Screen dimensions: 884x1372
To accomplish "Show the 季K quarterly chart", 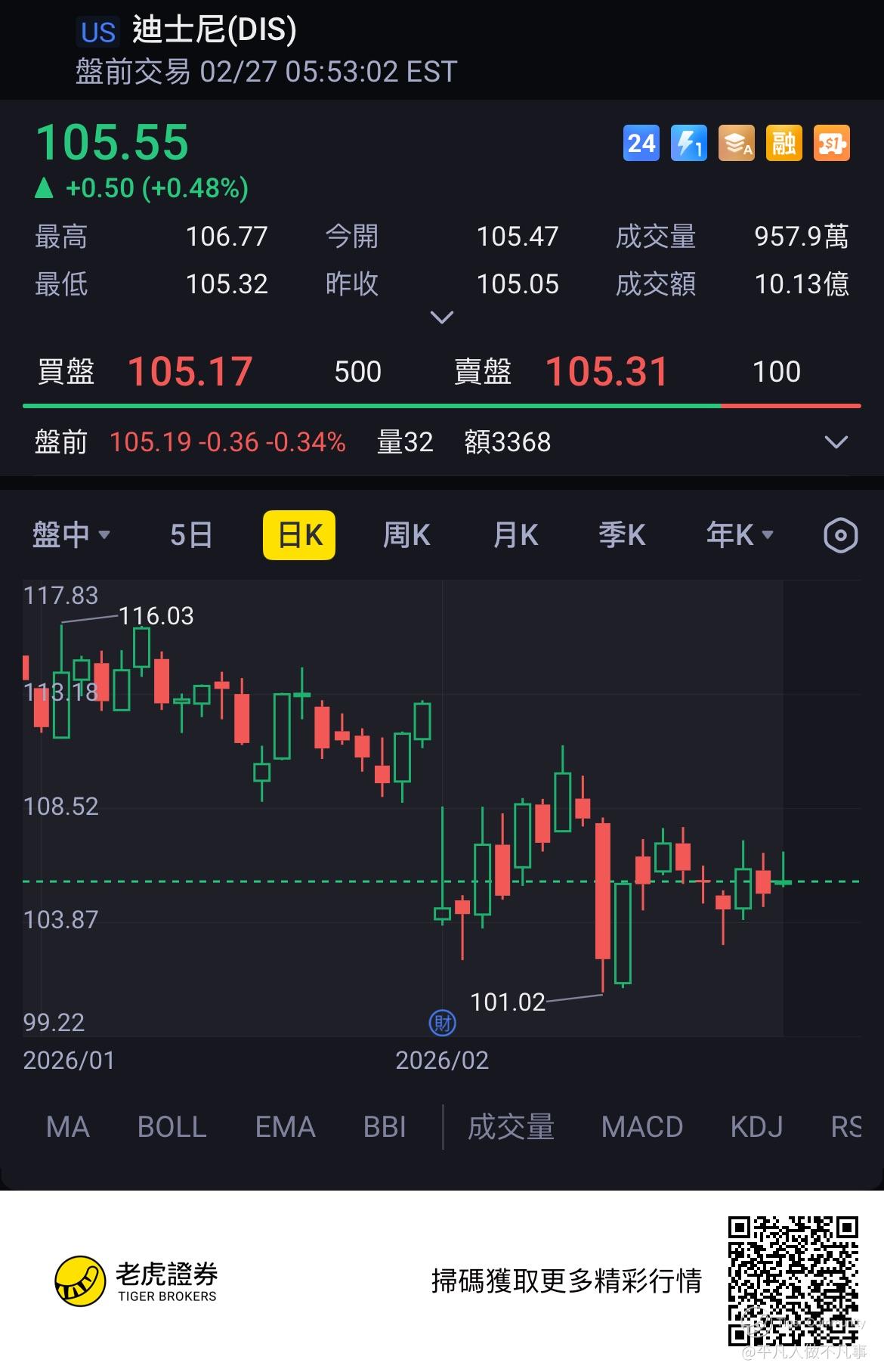I will 622,535.
